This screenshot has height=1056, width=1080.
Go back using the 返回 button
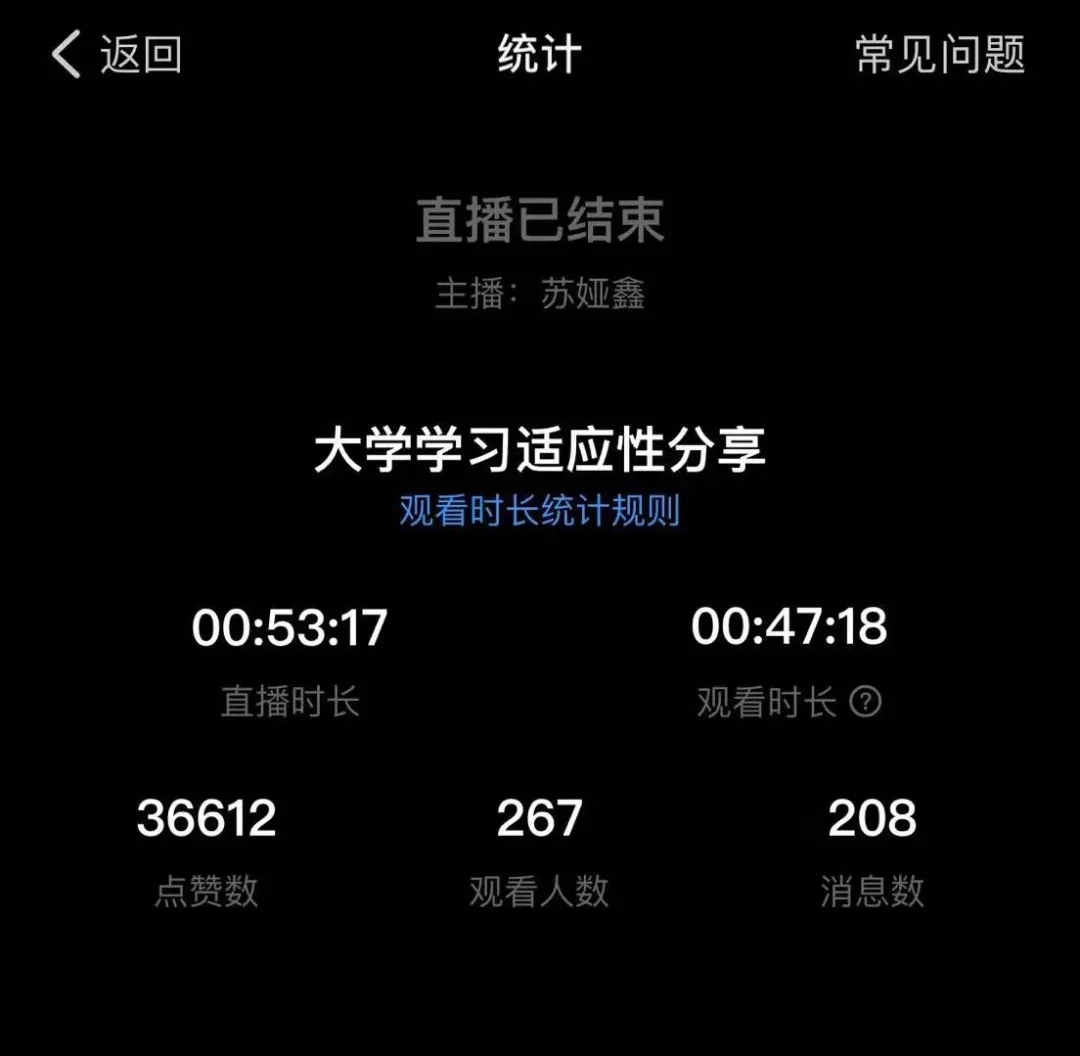[116, 54]
